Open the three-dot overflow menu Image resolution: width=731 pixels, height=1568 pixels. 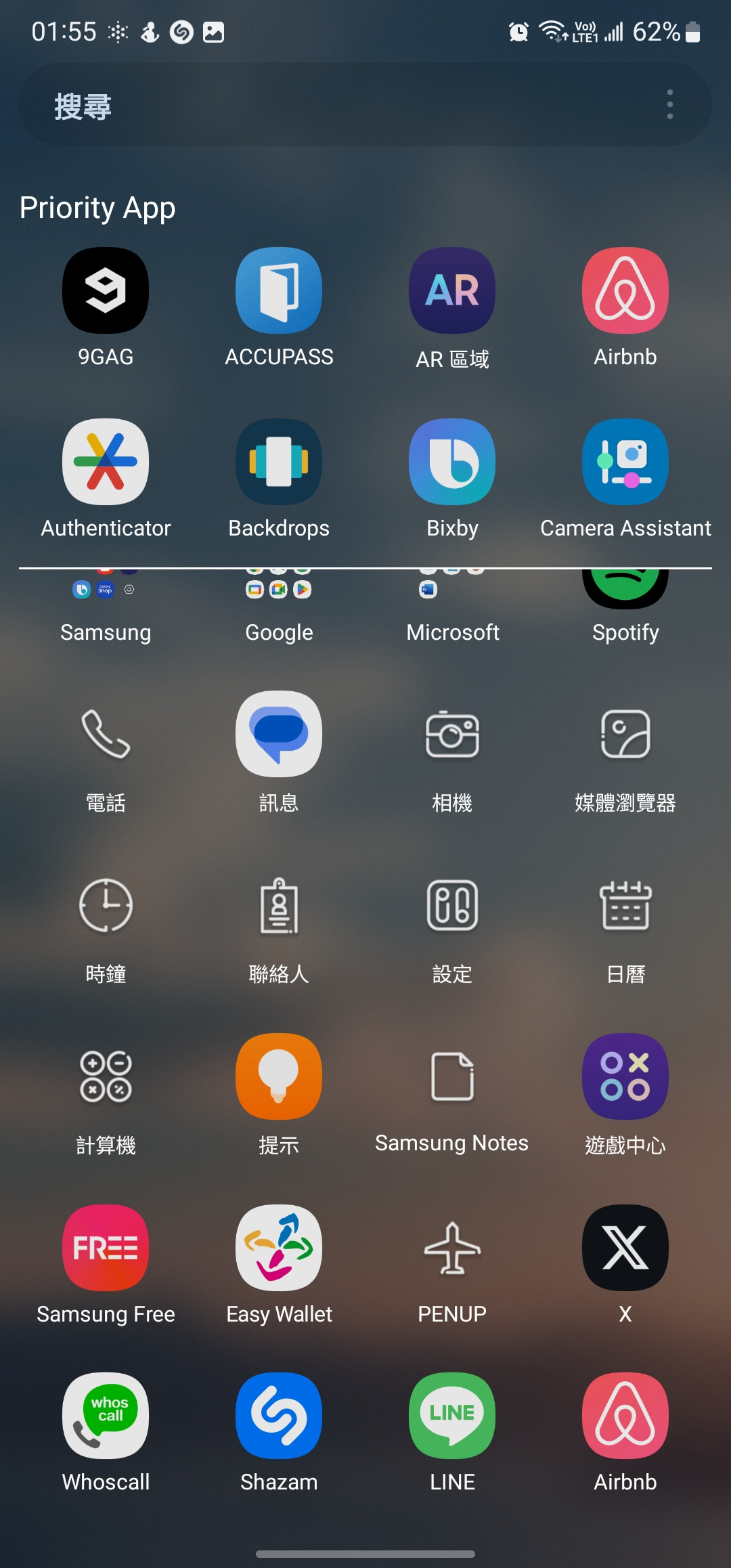669,105
